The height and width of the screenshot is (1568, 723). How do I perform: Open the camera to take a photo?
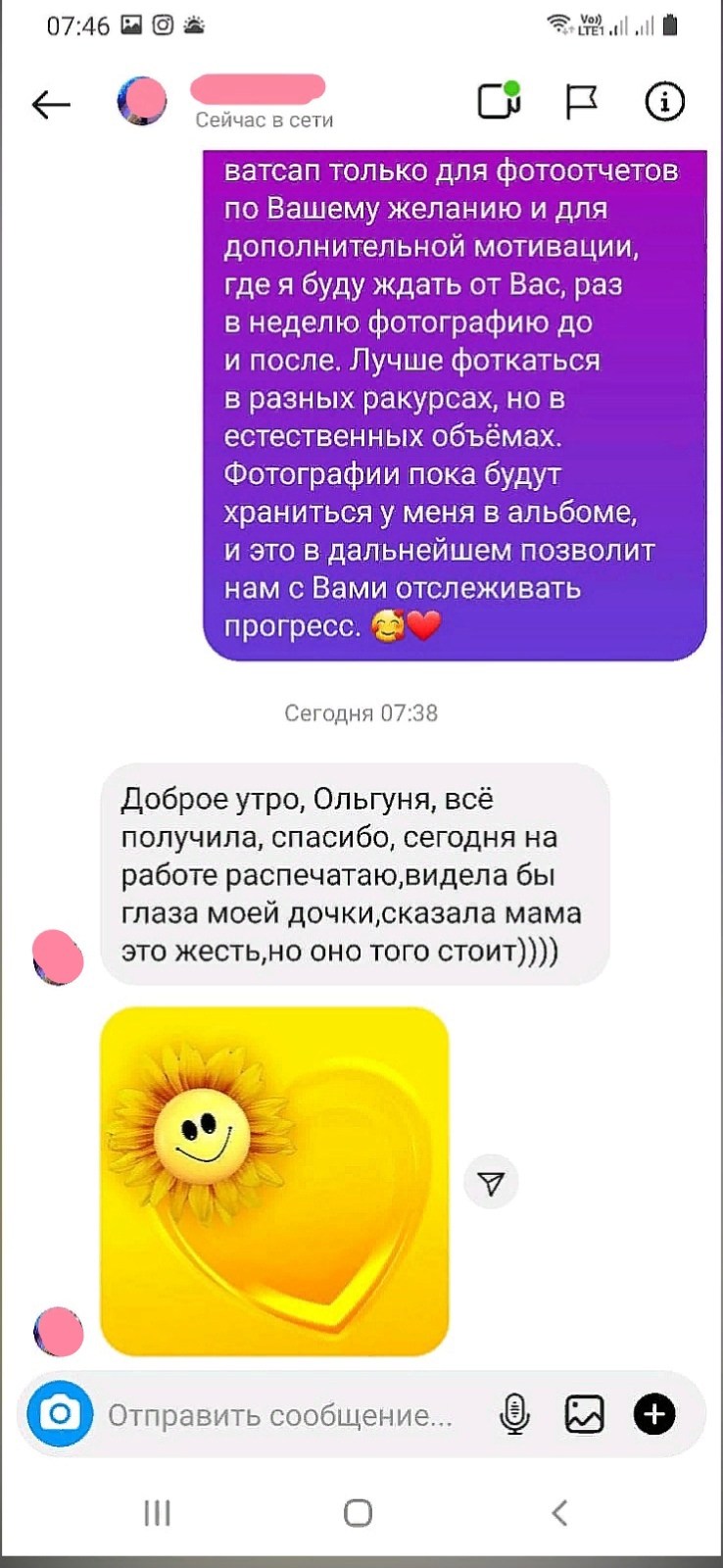point(60,1414)
